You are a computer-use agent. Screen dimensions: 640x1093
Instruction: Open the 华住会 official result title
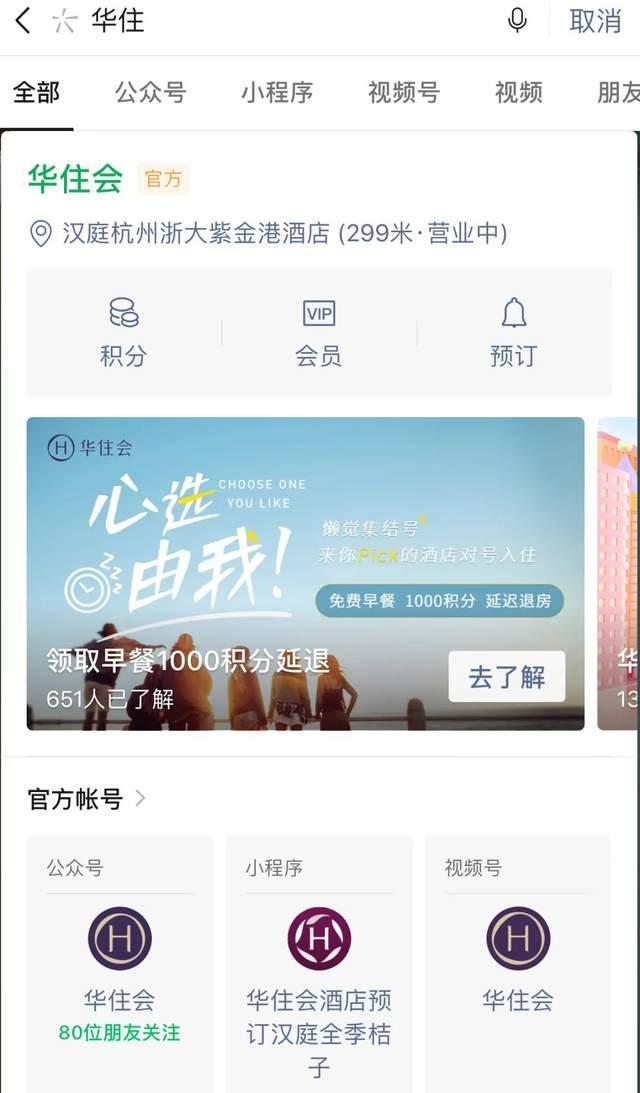coord(75,179)
